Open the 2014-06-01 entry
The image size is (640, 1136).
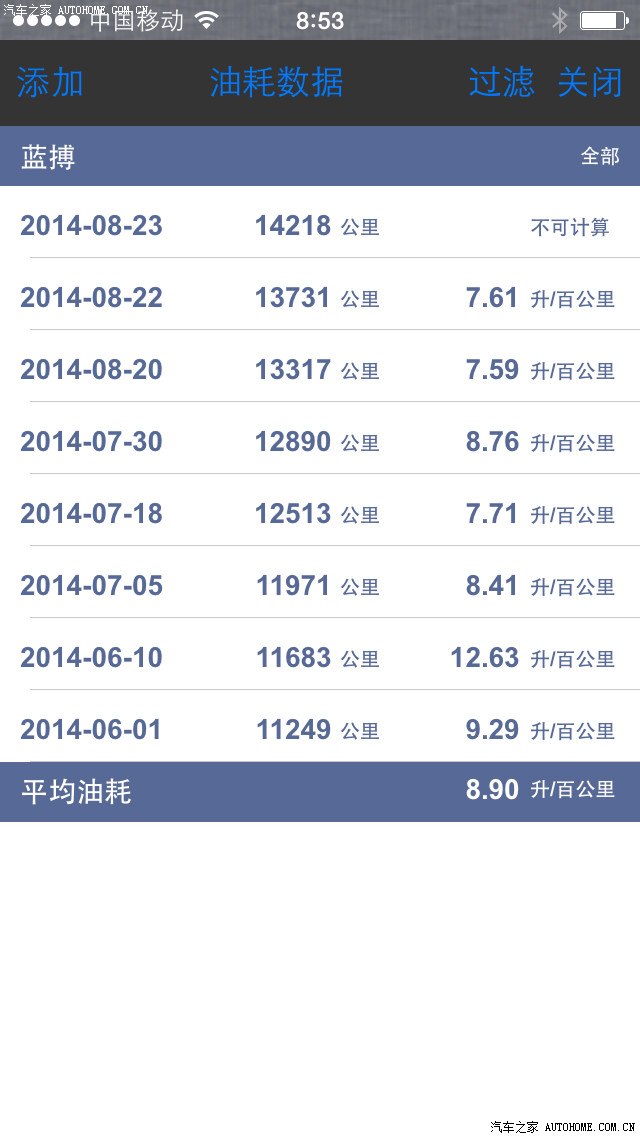[320, 730]
